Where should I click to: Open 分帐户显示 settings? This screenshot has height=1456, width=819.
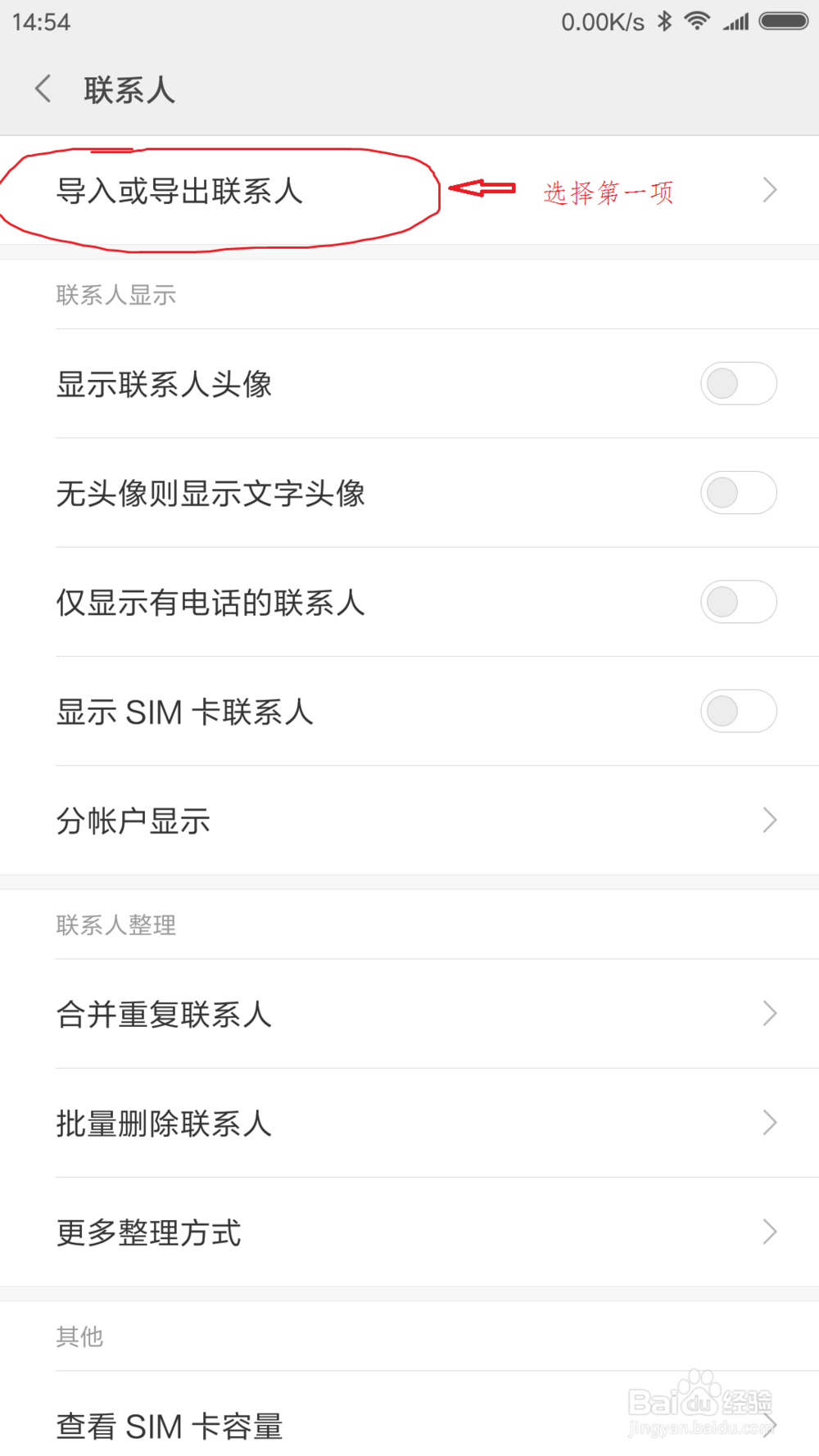tap(409, 821)
